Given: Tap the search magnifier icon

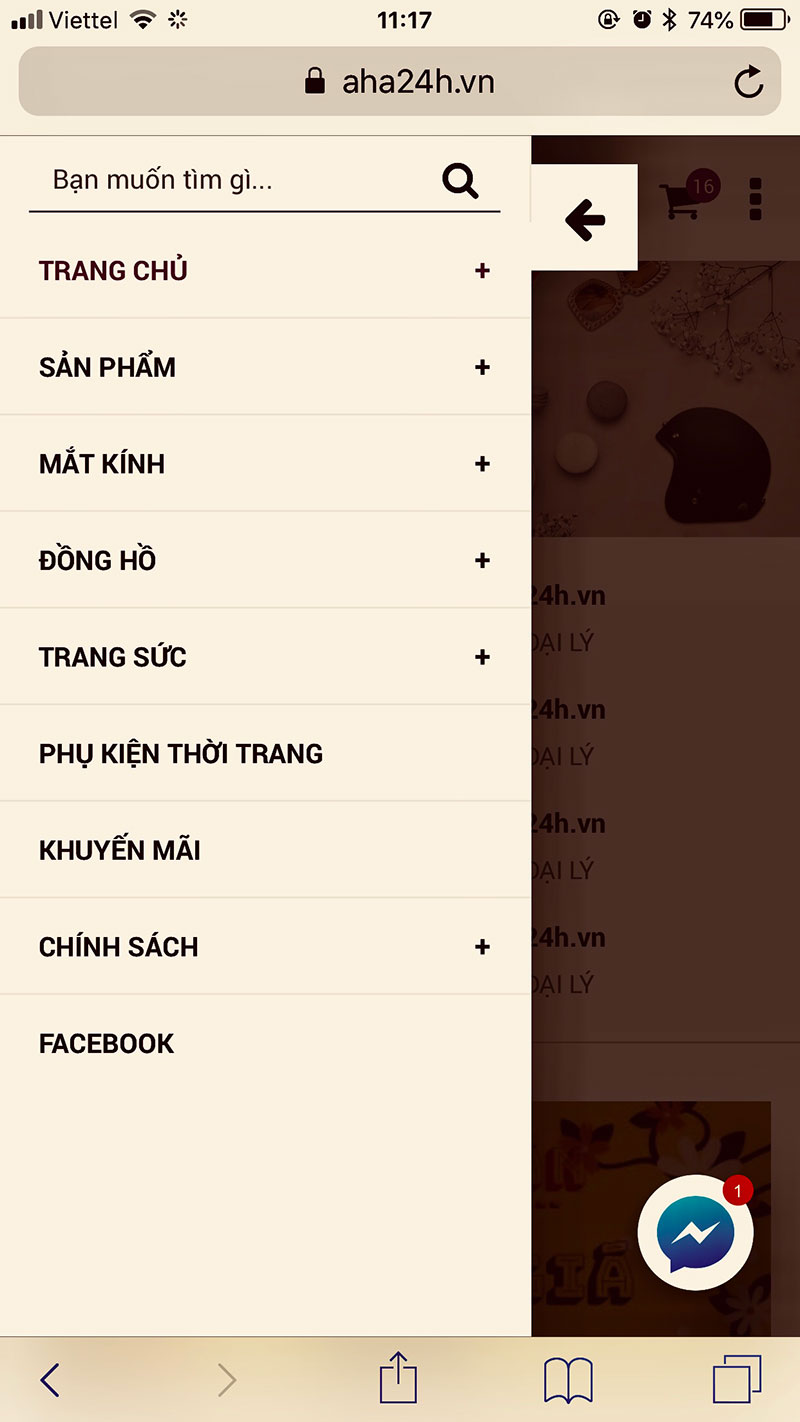Looking at the screenshot, I should click(x=460, y=181).
